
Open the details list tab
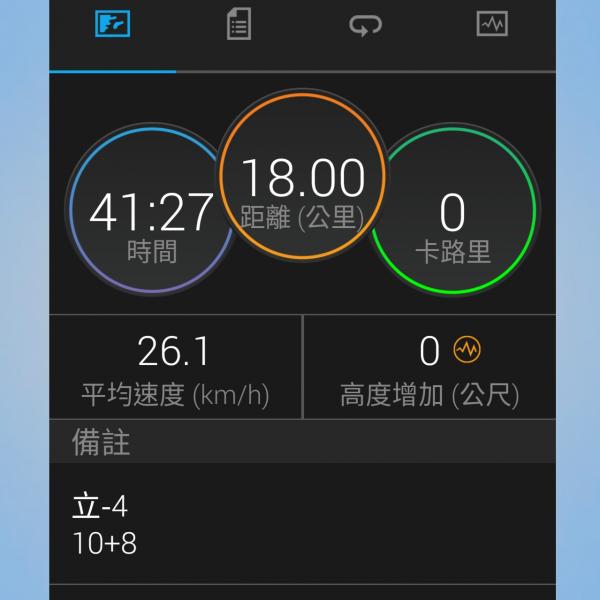pos(238,25)
